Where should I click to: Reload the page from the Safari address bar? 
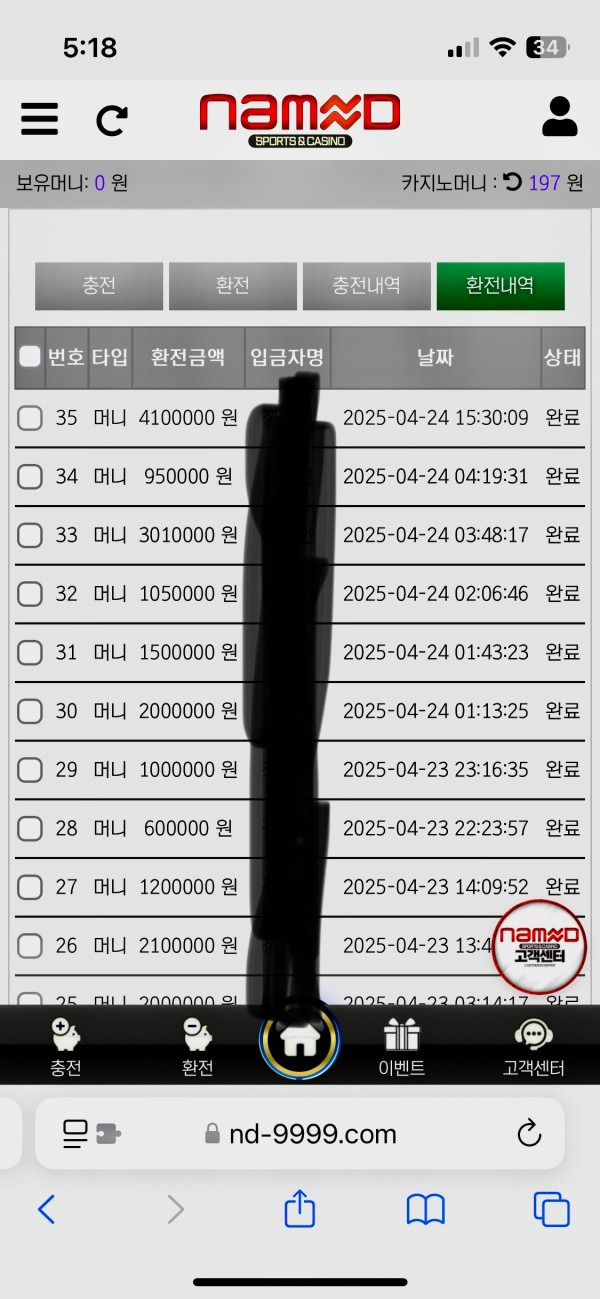[x=528, y=1133]
